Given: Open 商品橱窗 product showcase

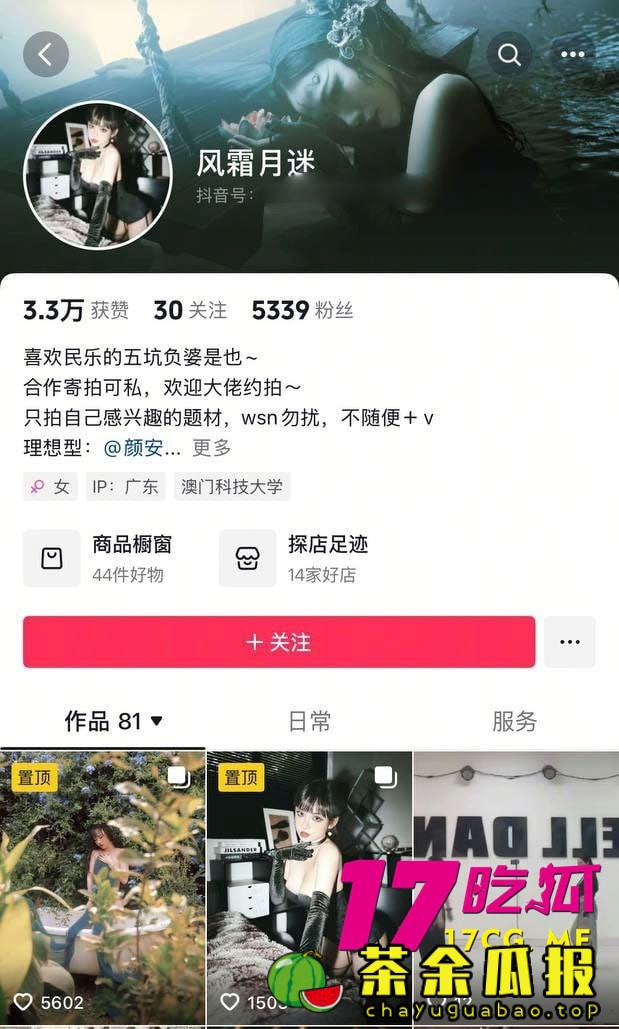Looking at the screenshot, I should point(100,558).
